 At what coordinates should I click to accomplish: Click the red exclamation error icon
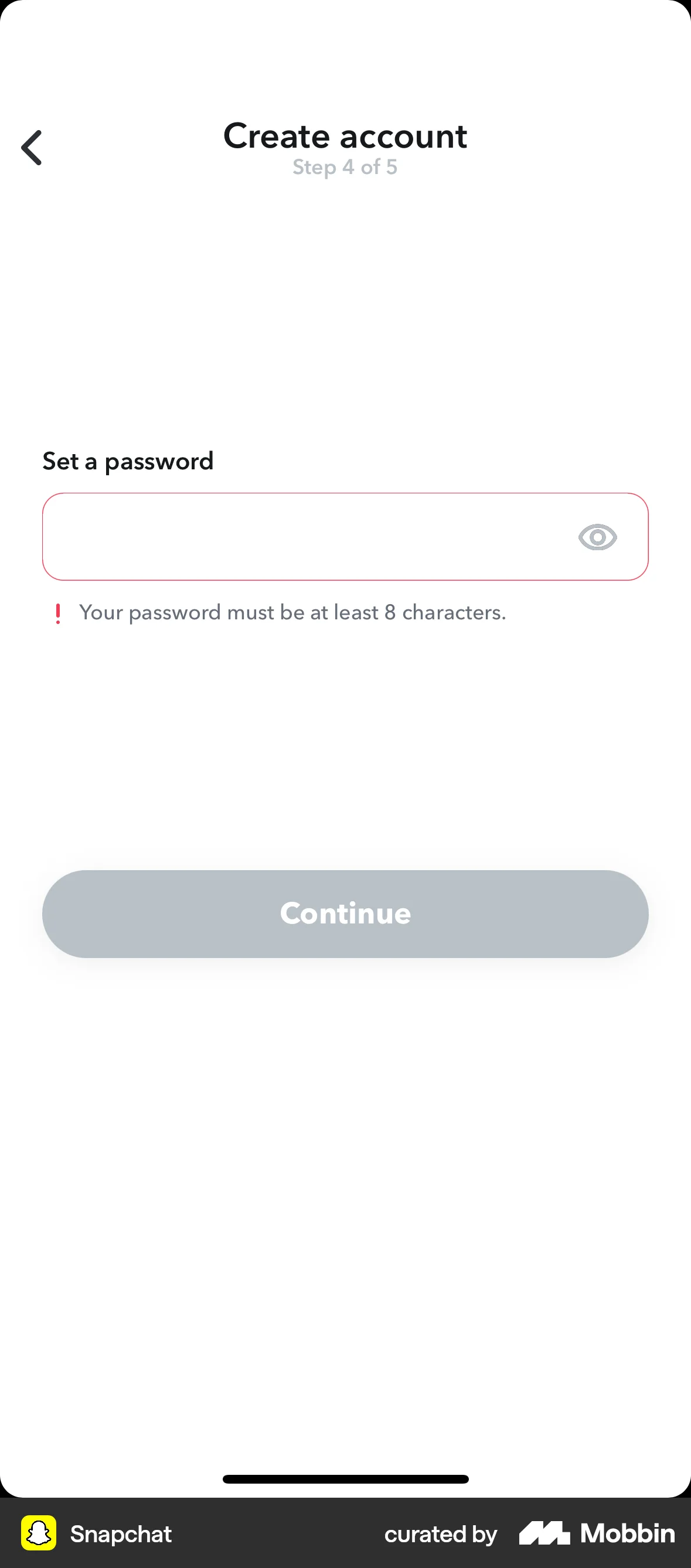click(59, 613)
